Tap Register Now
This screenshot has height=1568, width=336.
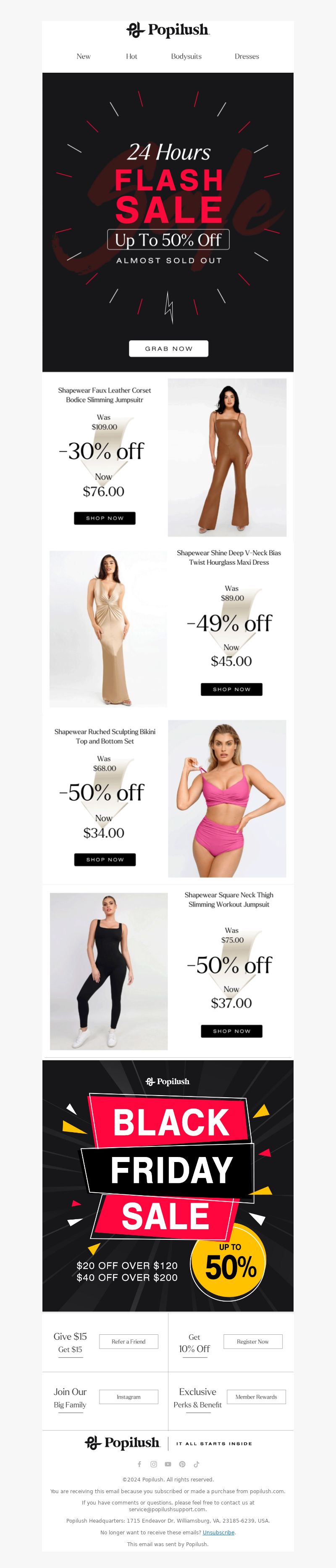[x=252, y=1341]
